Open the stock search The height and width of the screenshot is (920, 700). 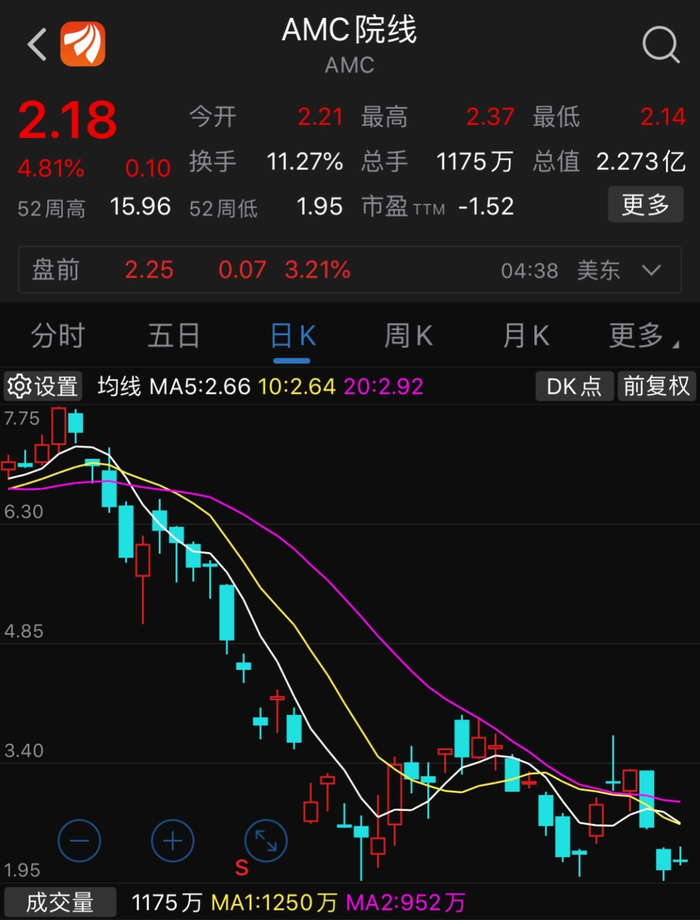[660, 44]
